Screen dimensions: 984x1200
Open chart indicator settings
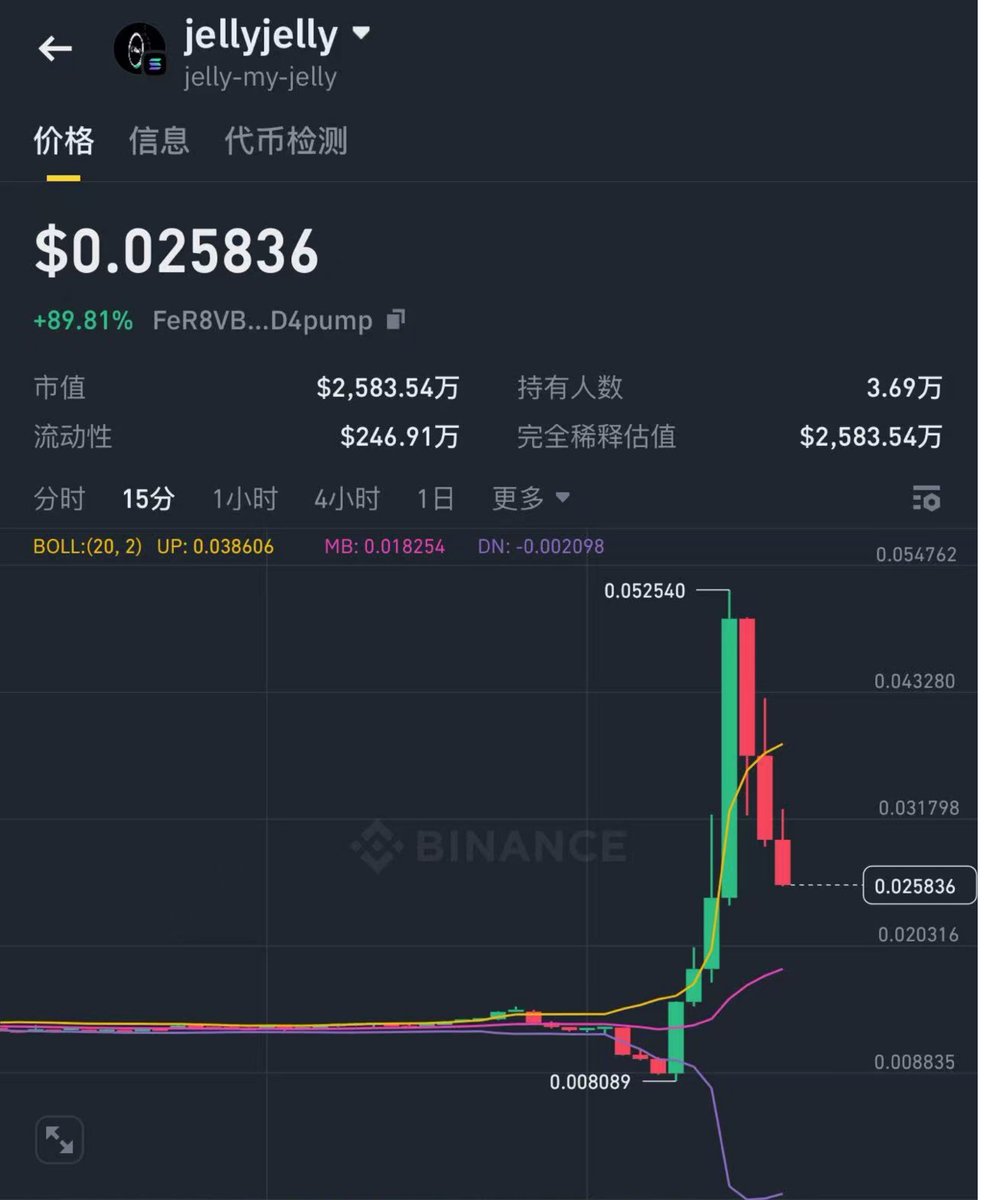click(x=926, y=498)
